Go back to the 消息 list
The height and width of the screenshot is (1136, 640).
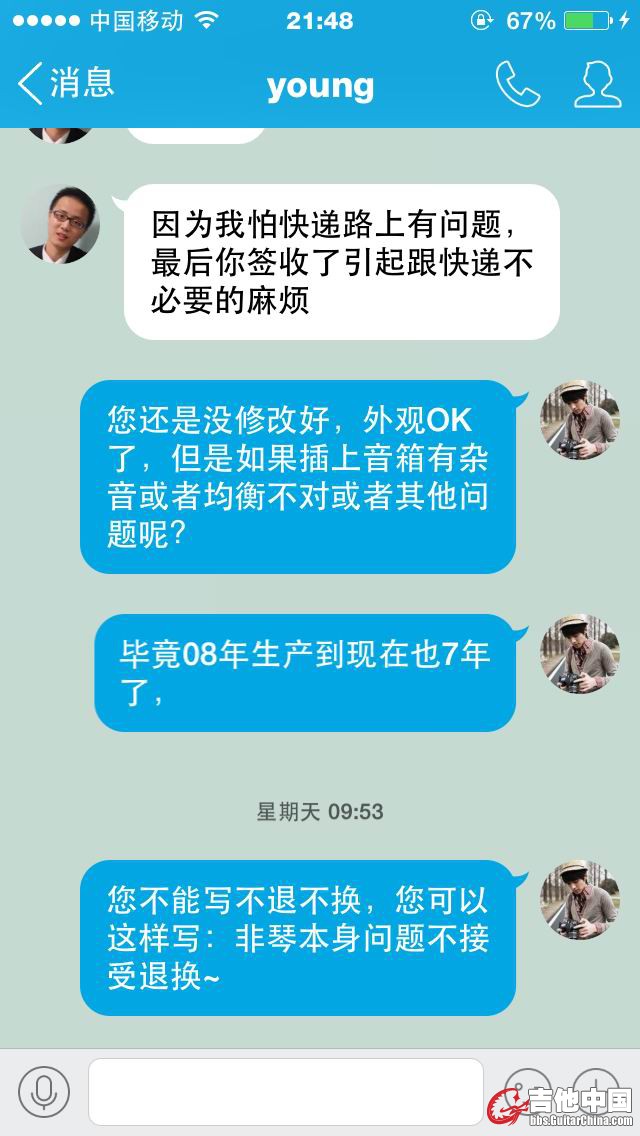click(x=66, y=84)
